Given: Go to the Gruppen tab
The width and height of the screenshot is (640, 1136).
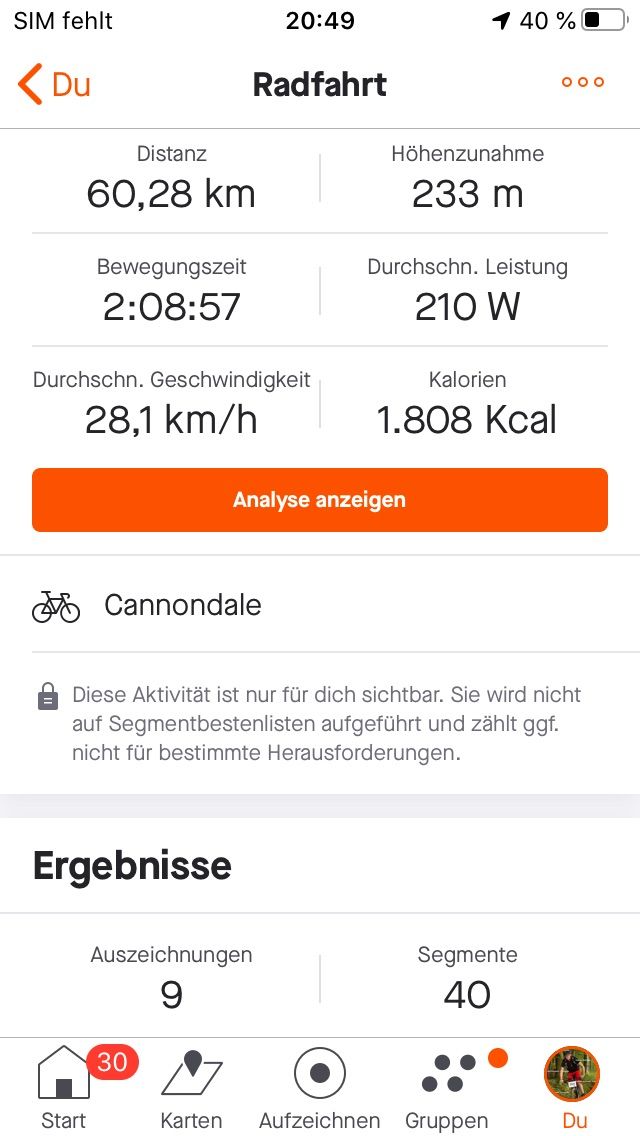Looking at the screenshot, I should [x=447, y=1086].
